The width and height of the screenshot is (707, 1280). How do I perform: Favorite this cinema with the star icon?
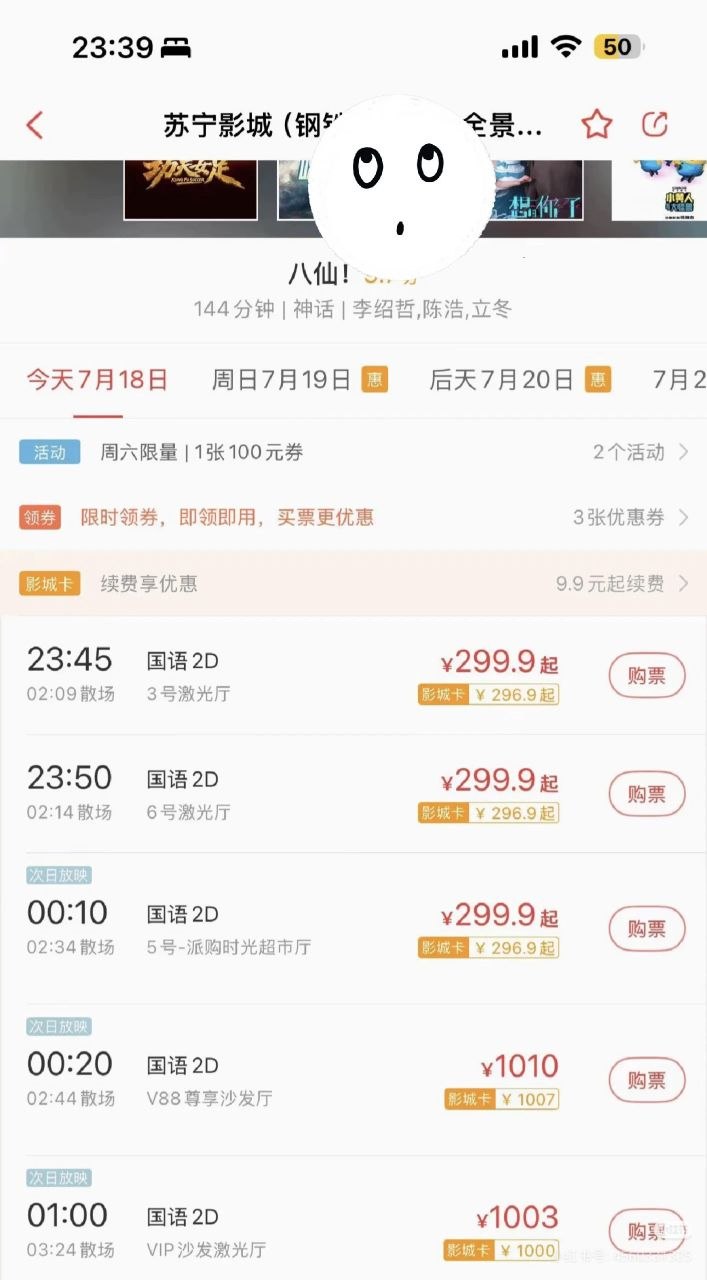(x=597, y=124)
